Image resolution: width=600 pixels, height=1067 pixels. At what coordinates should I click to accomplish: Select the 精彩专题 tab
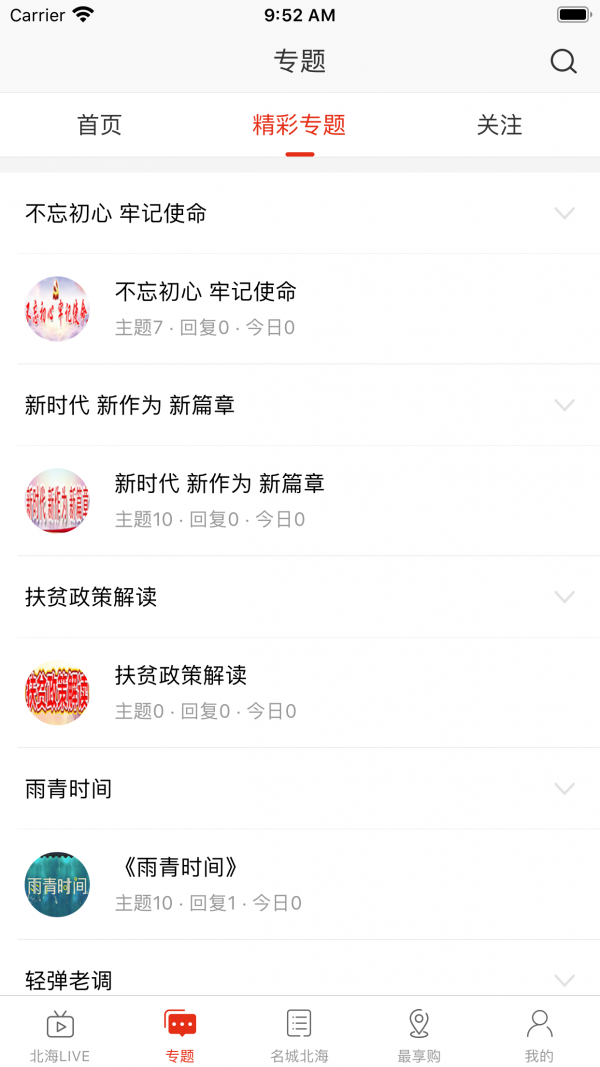[299, 125]
